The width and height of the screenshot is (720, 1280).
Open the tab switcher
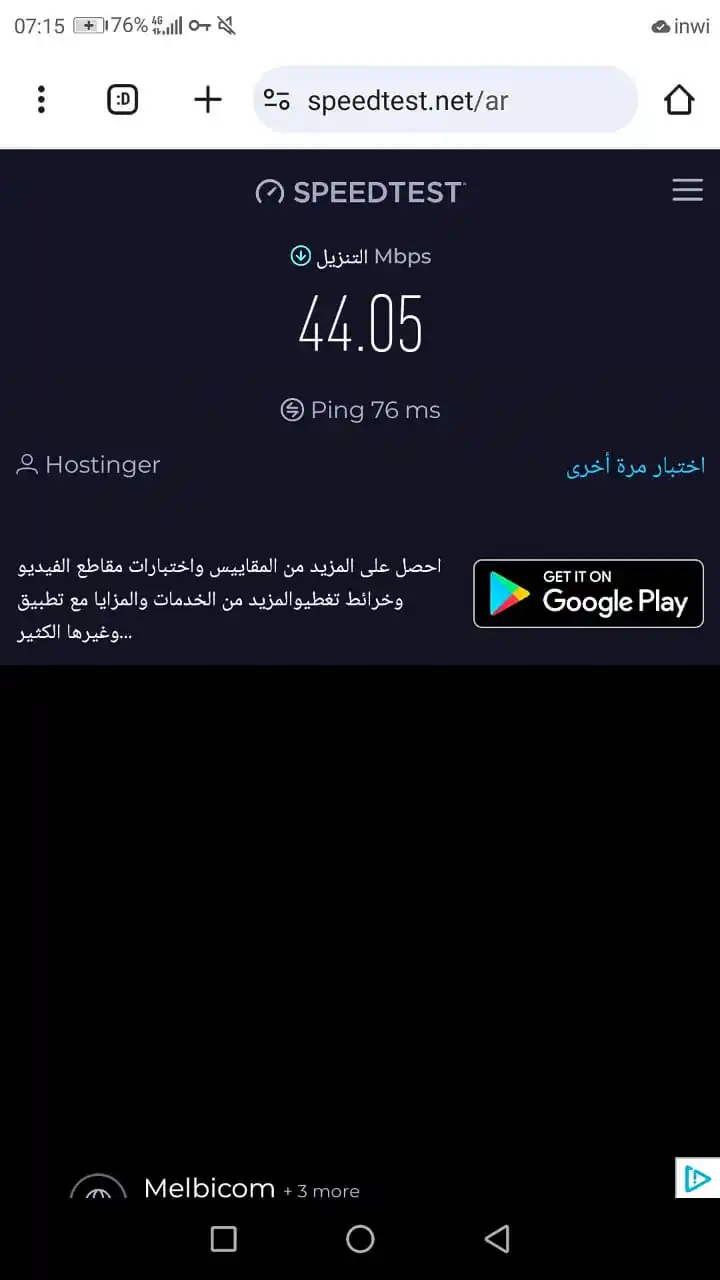coord(123,99)
